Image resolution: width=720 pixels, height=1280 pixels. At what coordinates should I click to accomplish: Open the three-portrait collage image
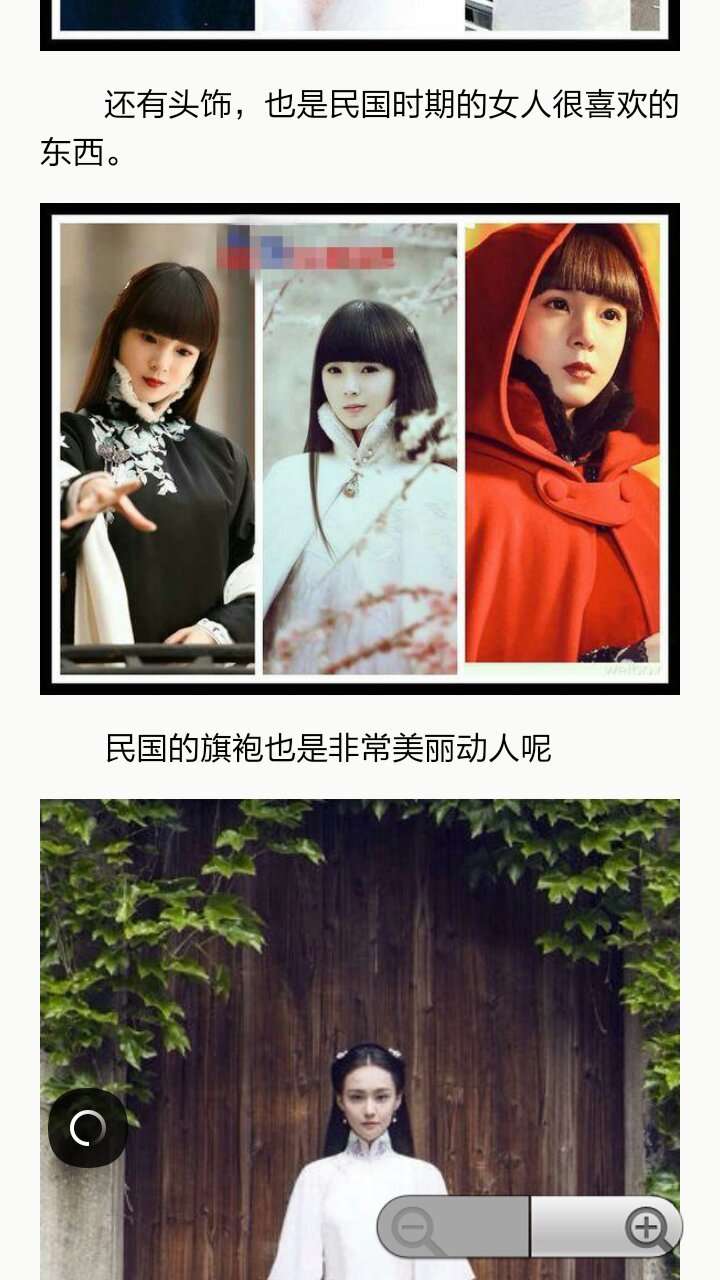click(x=360, y=448)
